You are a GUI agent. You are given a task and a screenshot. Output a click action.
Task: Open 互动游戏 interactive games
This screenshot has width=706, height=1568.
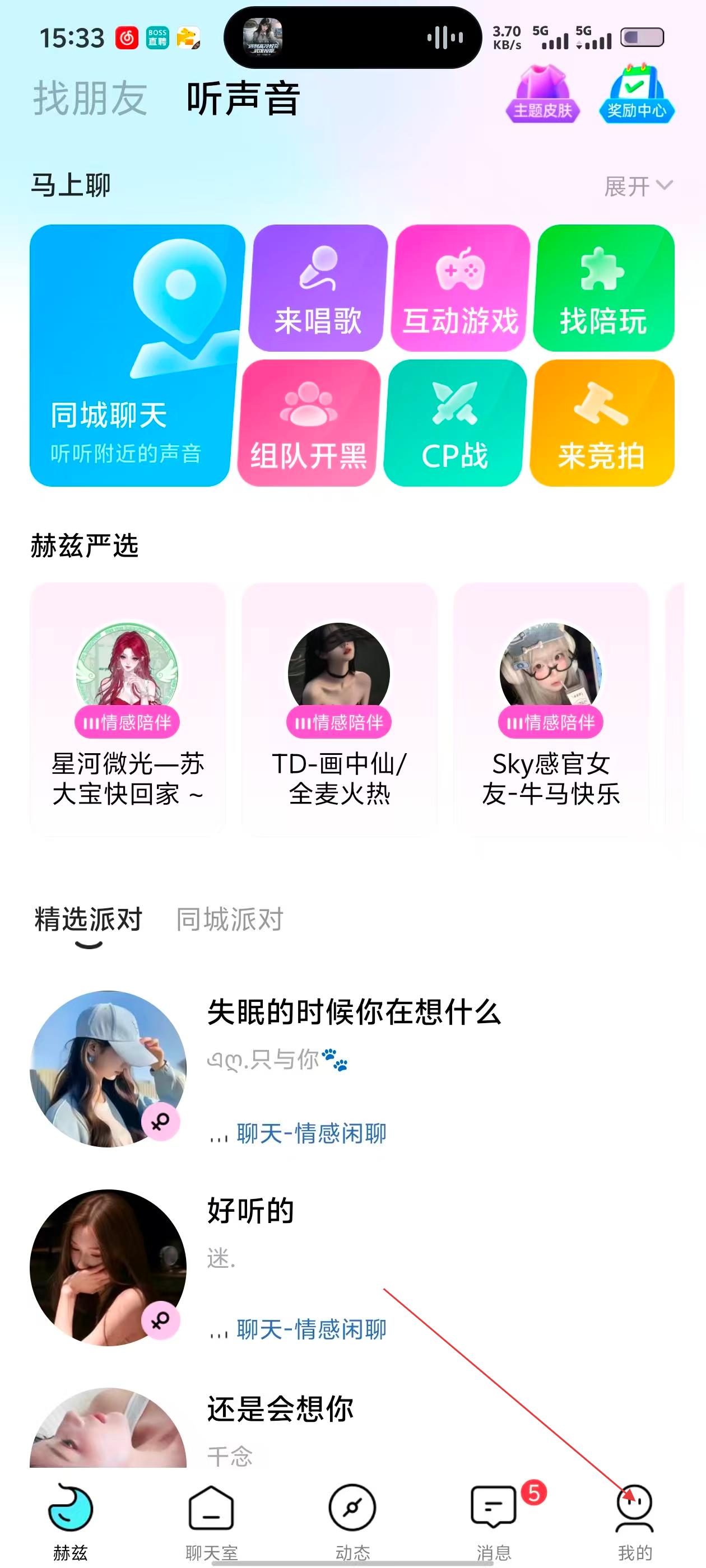coord(461,288)
